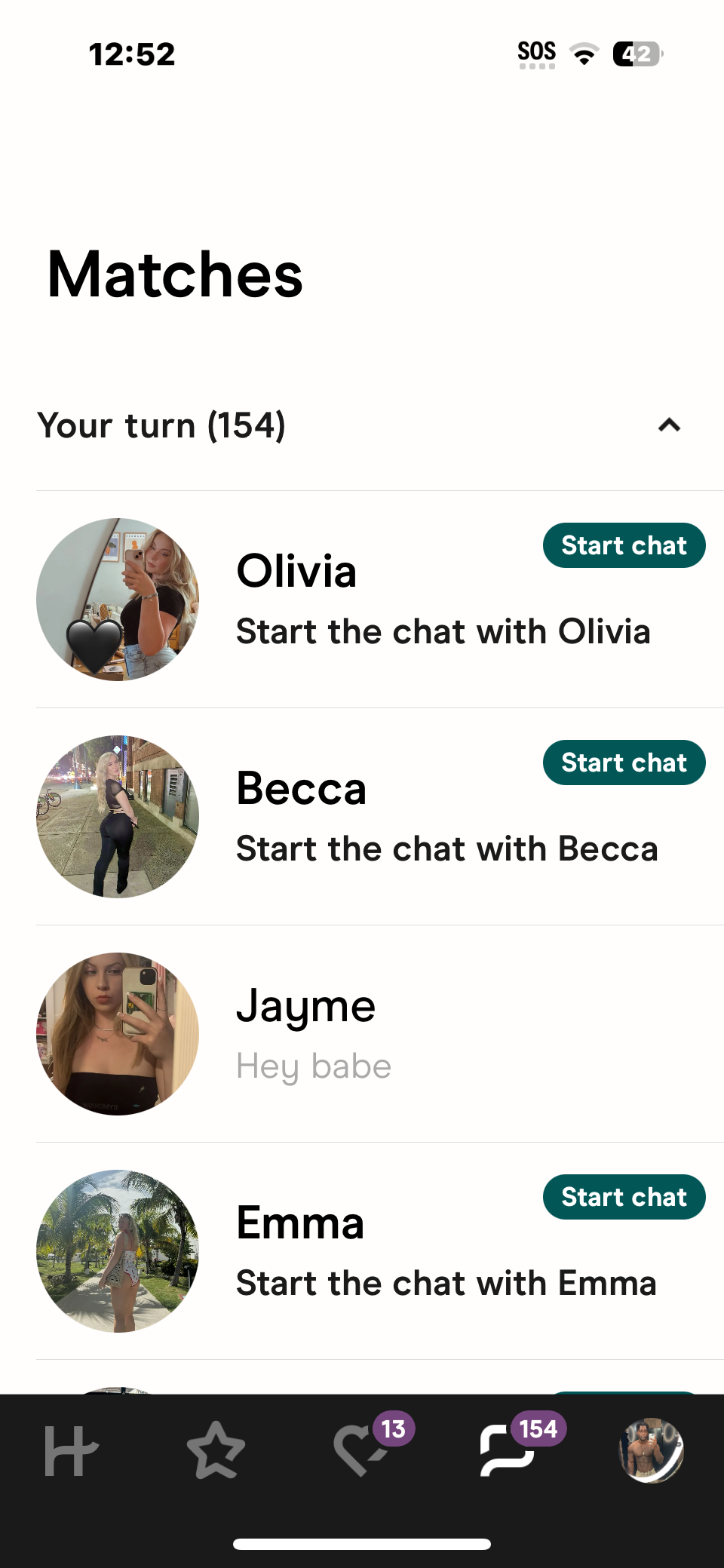Start chat with Emma
Viewport: 724px width, 1568px height.
[624, 1197]
